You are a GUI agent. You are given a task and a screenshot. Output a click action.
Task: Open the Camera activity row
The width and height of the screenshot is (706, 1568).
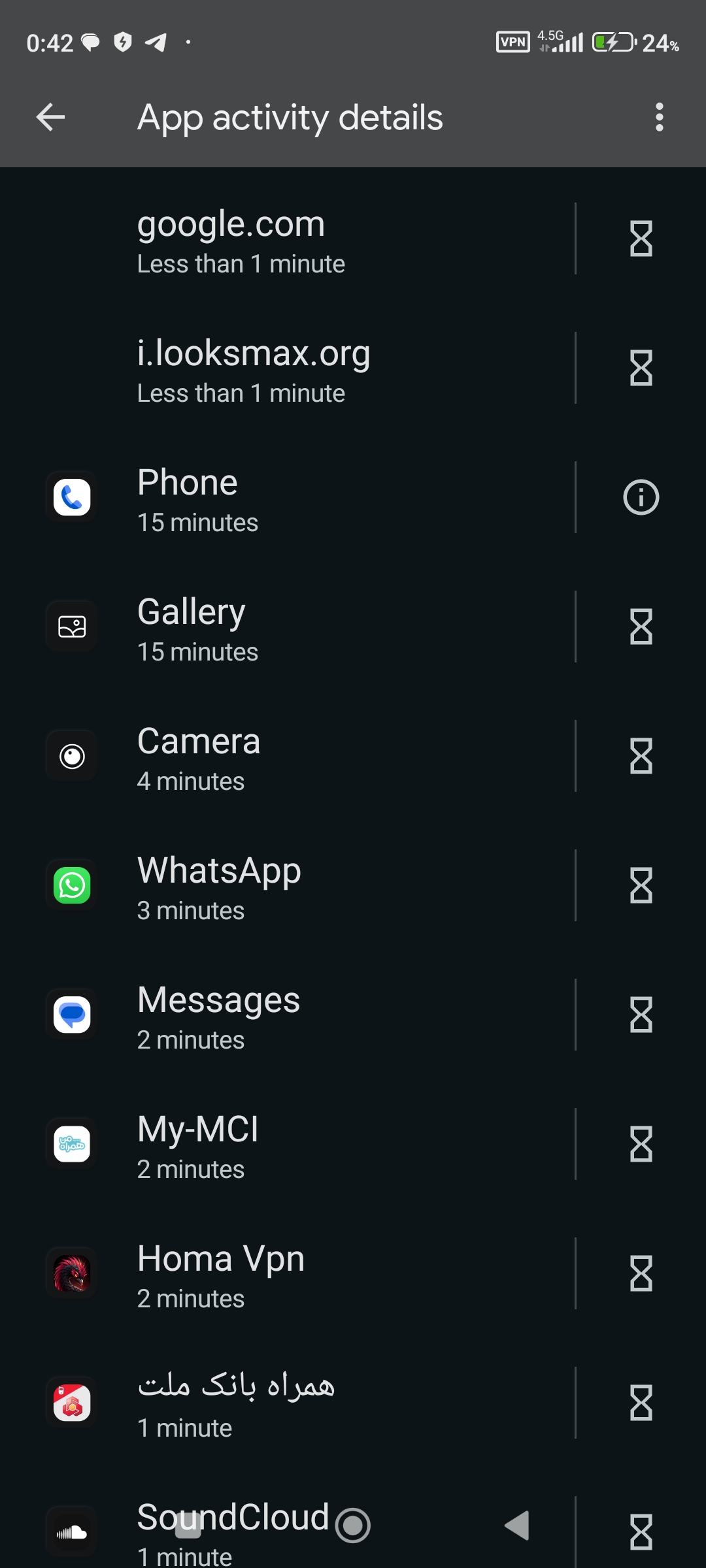coord(288,756)
